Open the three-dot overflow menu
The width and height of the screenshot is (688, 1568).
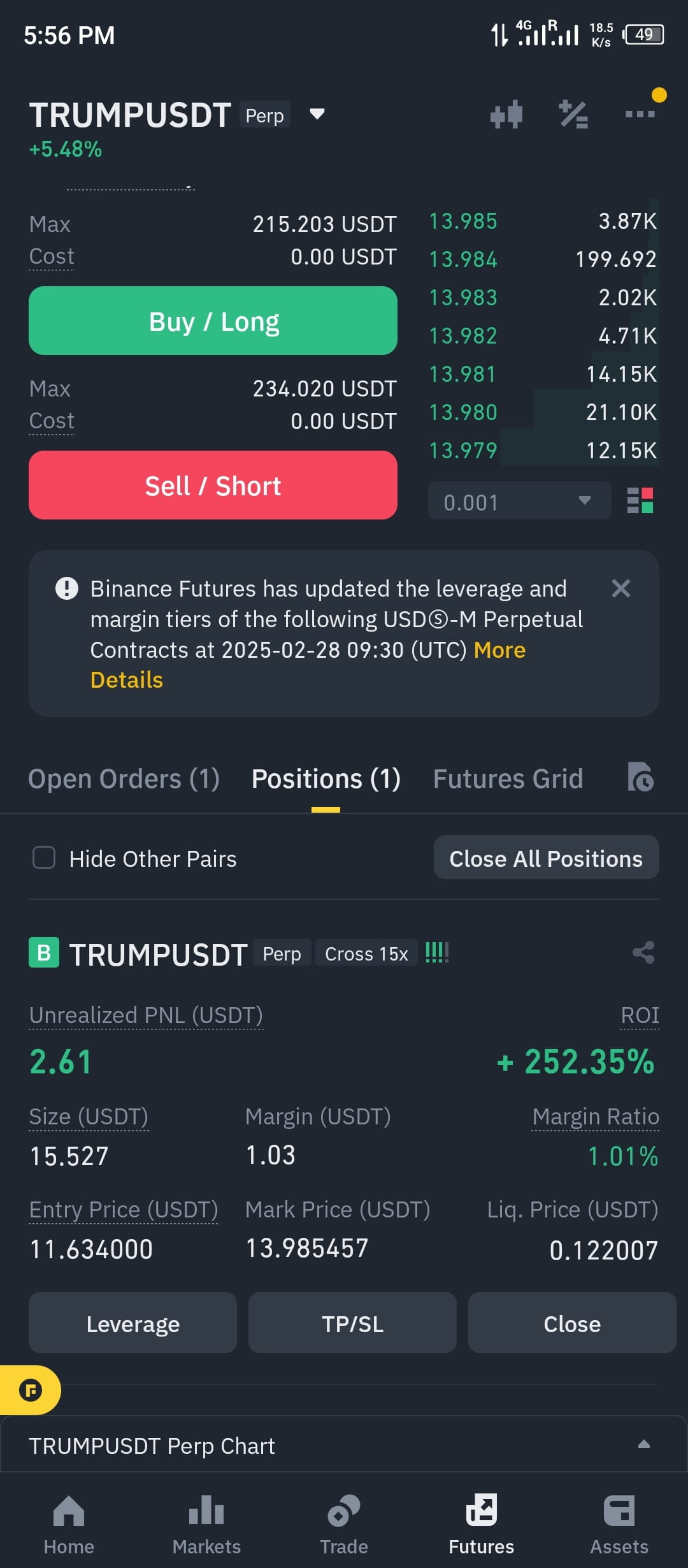click(x=640, y=114)
